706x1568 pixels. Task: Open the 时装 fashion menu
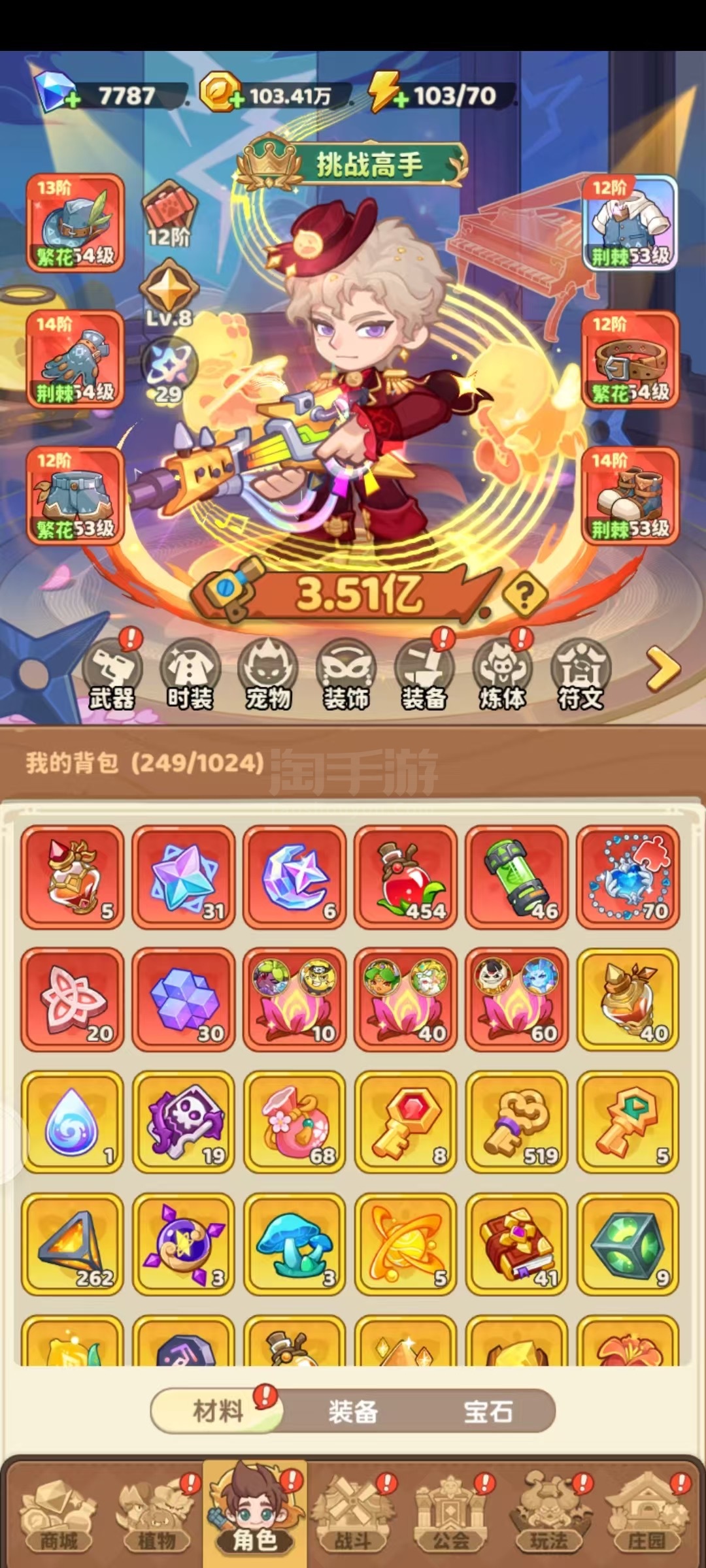[190, 676]
